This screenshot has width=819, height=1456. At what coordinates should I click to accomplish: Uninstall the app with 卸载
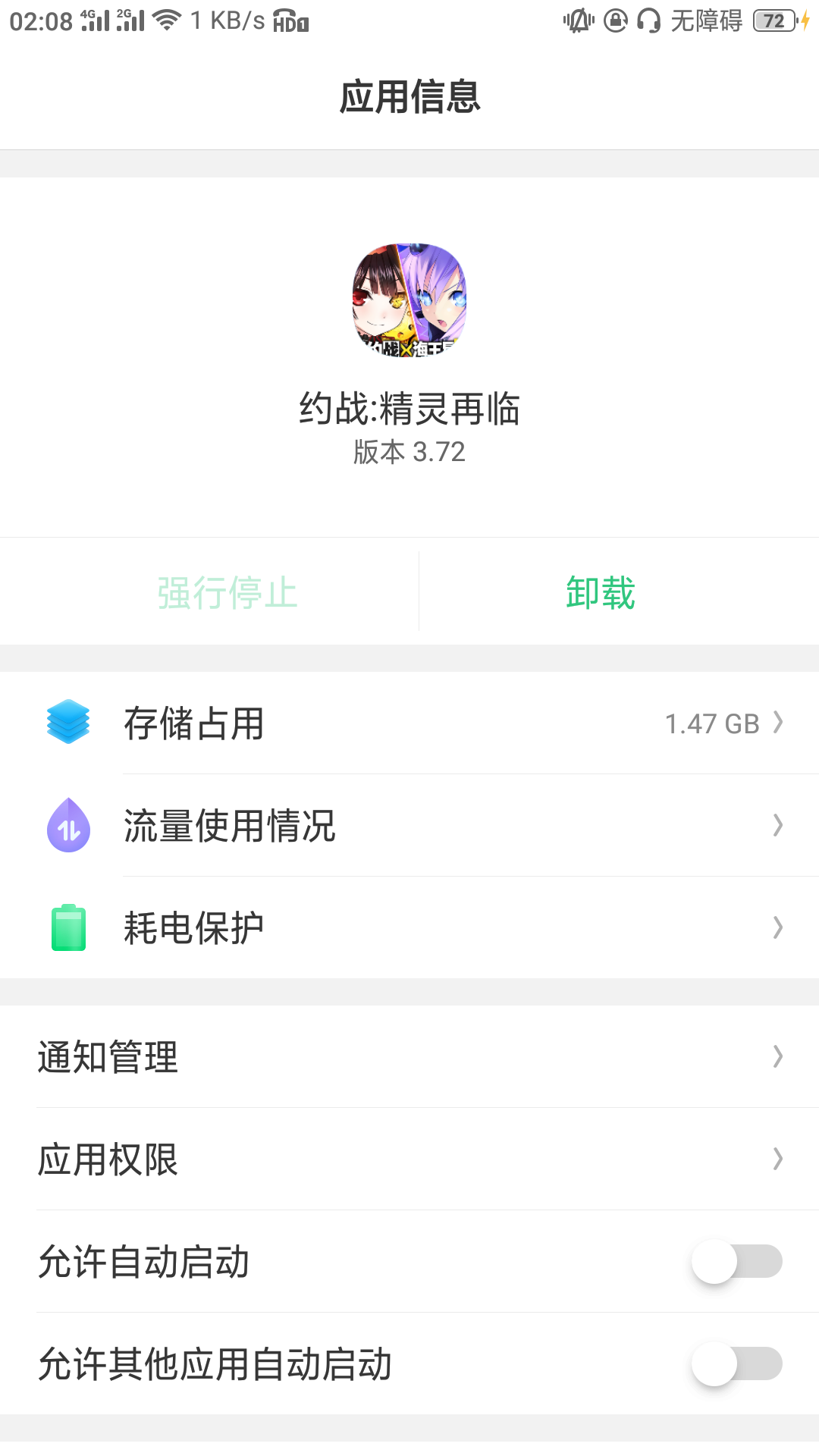(601, 592)
